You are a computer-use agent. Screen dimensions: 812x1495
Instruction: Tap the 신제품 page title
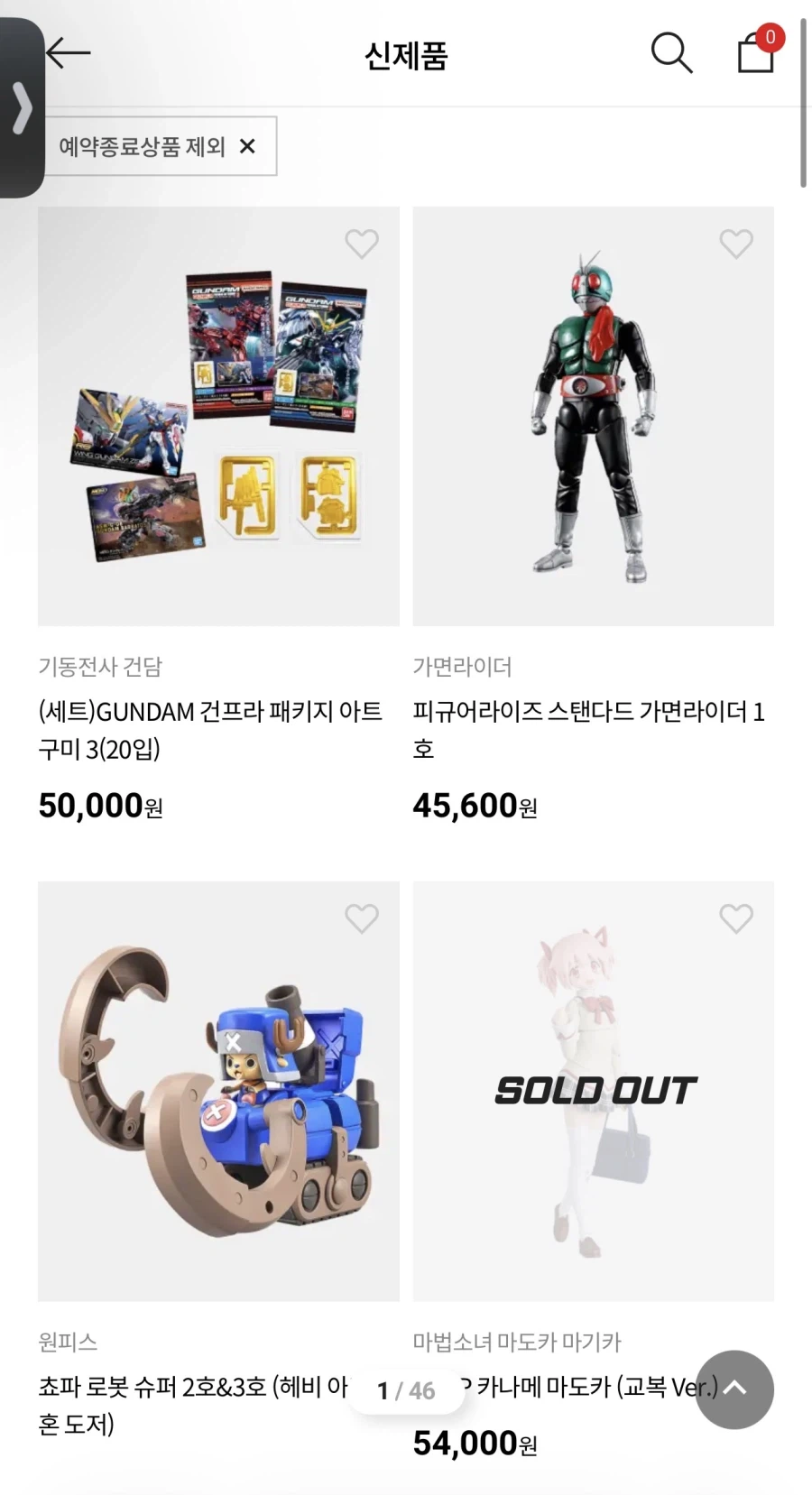(405, 56)
